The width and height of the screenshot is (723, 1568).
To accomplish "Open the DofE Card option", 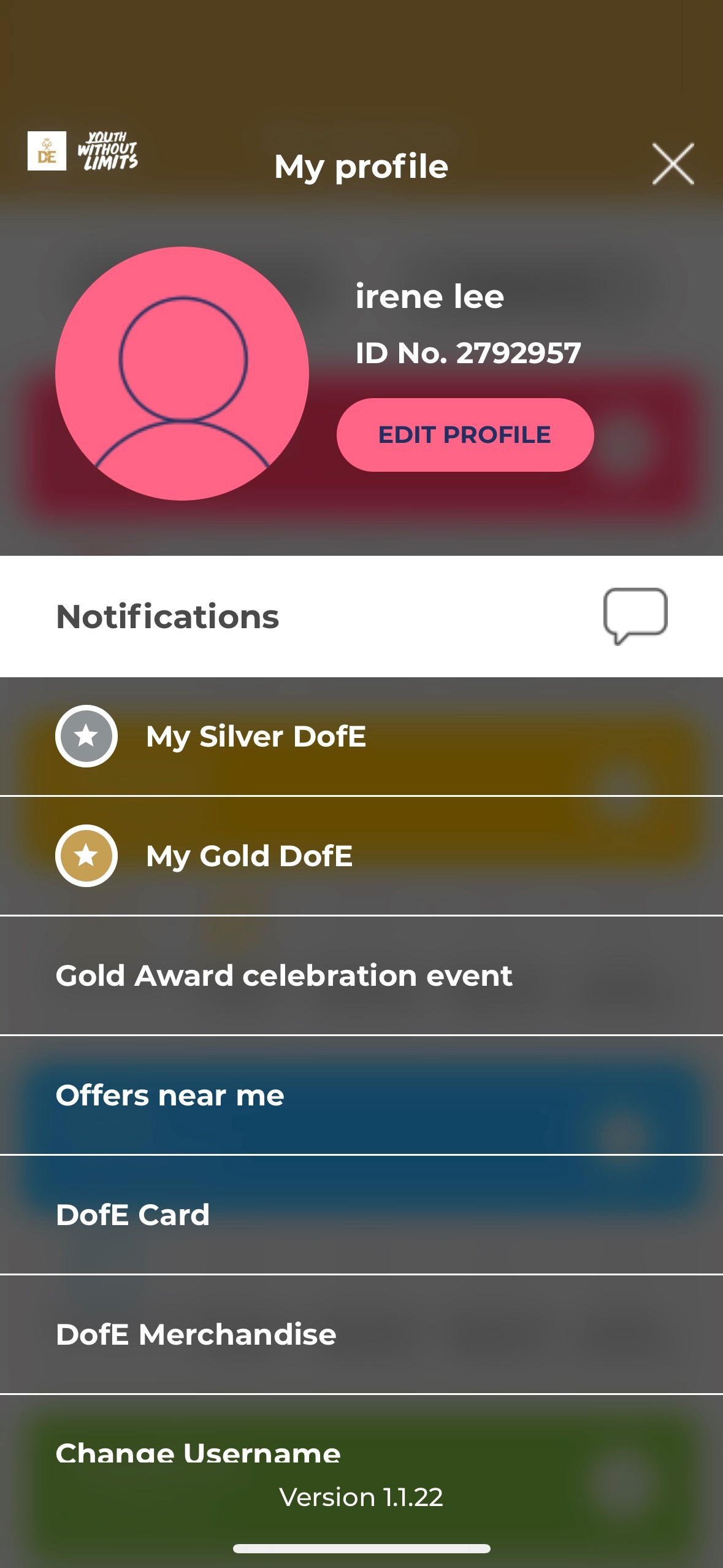I will pyautogui.click(x=361, y=1215).
